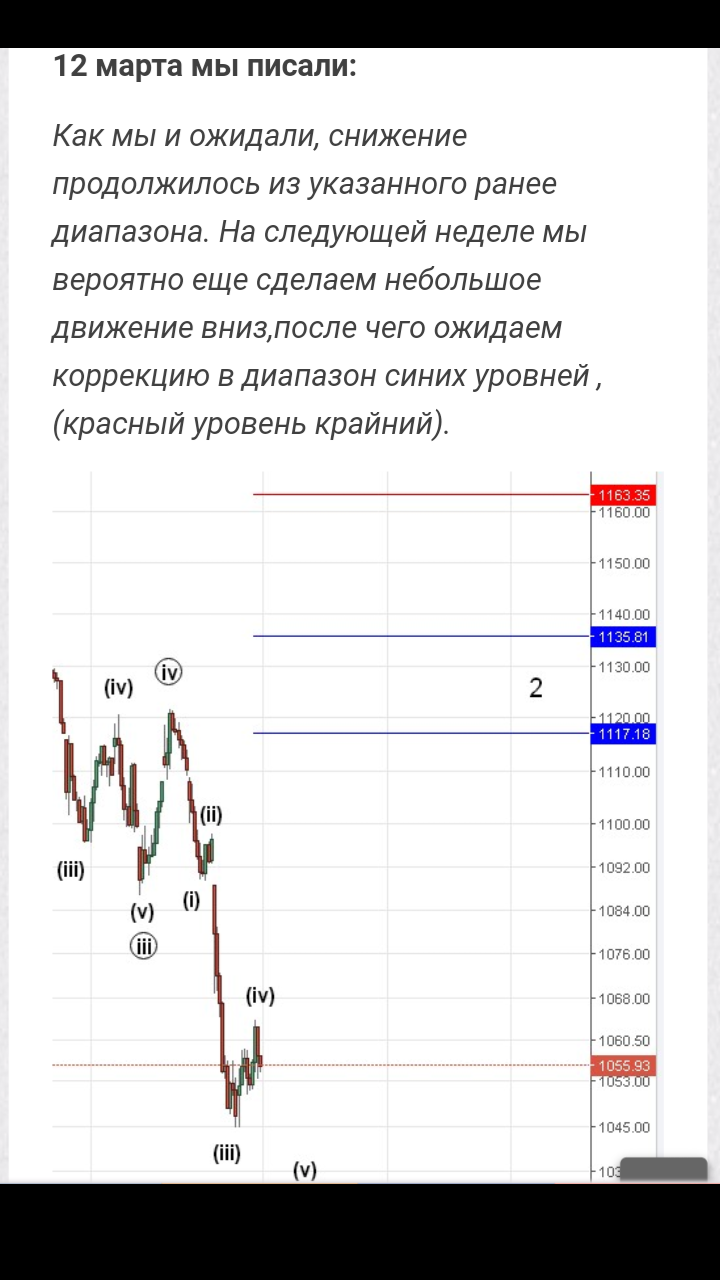Tap the gray floating tab below the chart

[x=663, y=1170]
